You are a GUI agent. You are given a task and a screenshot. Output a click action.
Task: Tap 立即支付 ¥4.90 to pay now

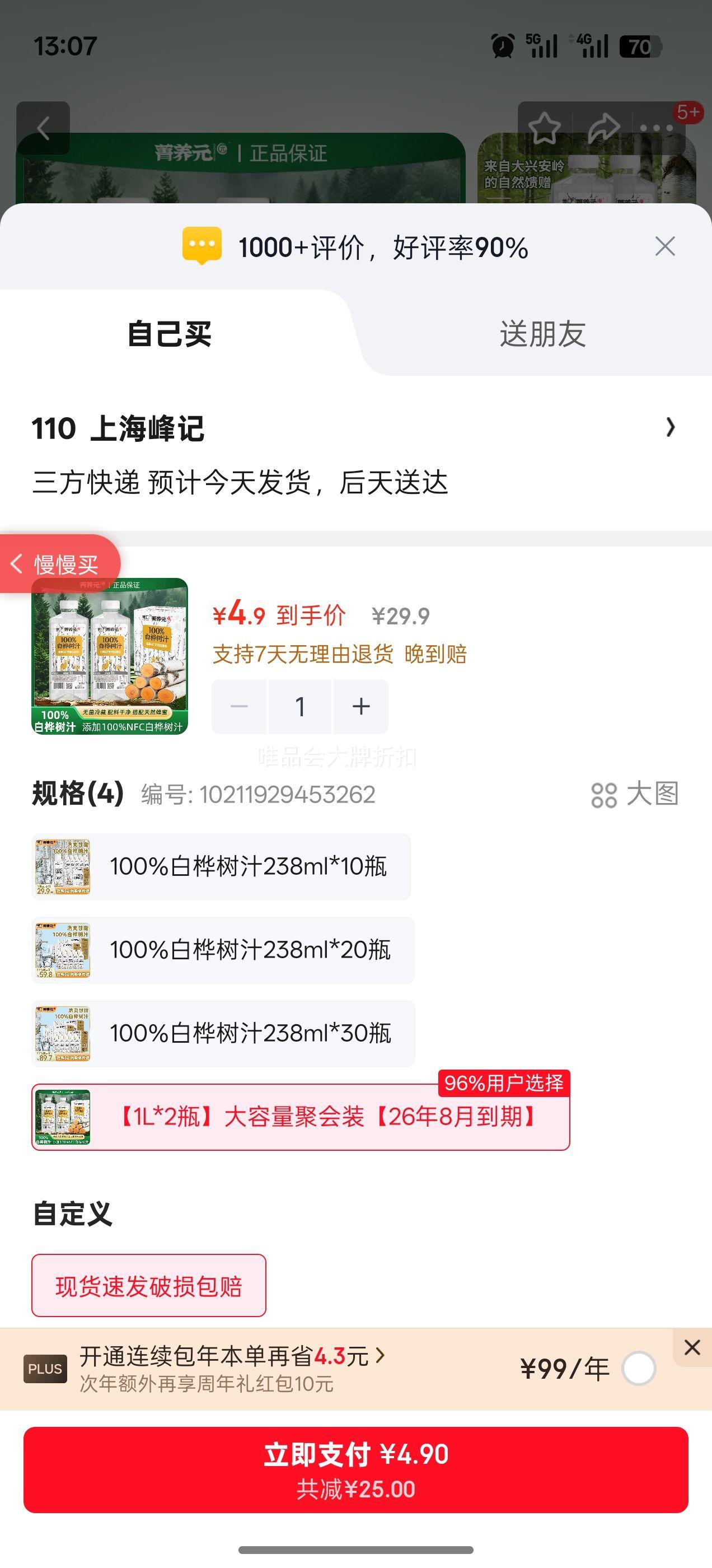pyautogui.click(x=356, y=1470)
